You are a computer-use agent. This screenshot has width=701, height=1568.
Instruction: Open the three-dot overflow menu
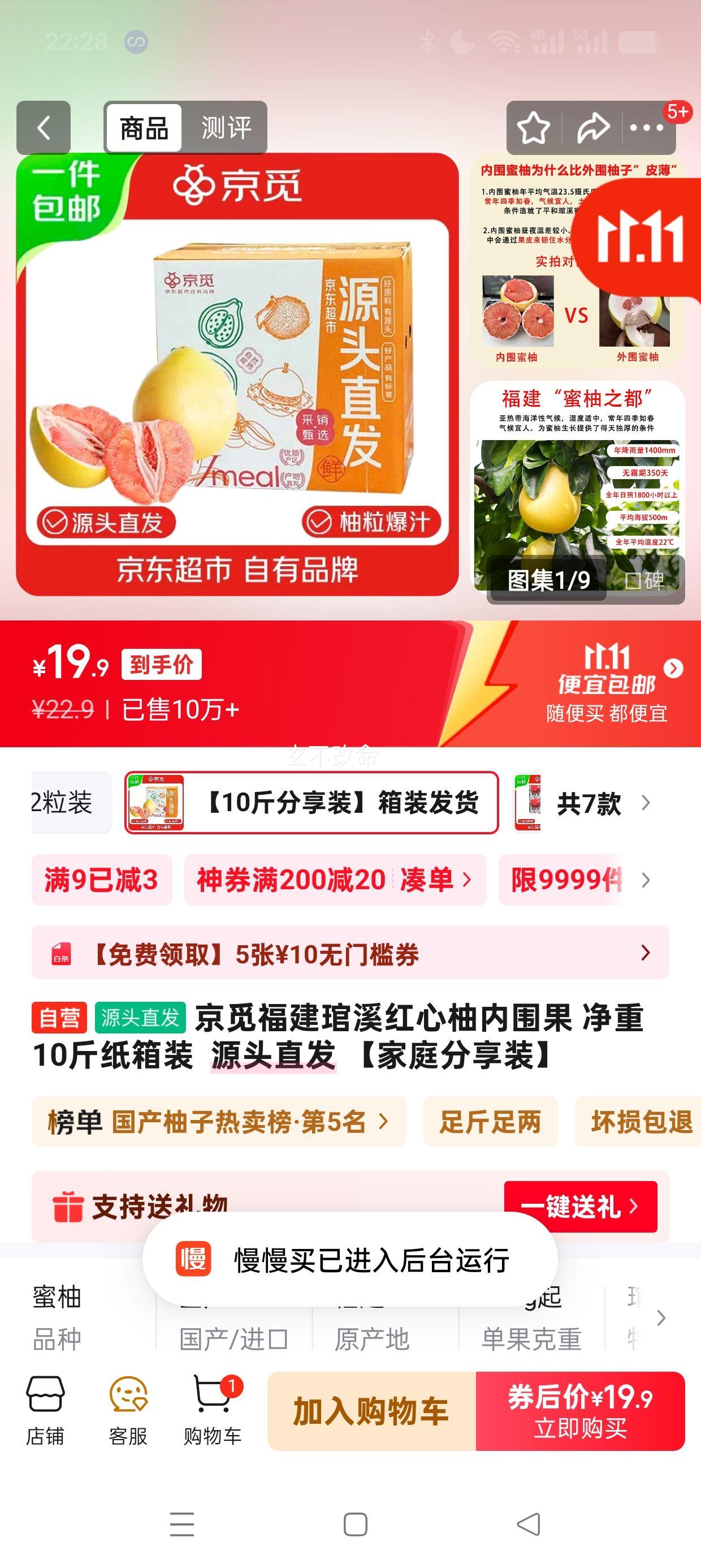[646, 128]
